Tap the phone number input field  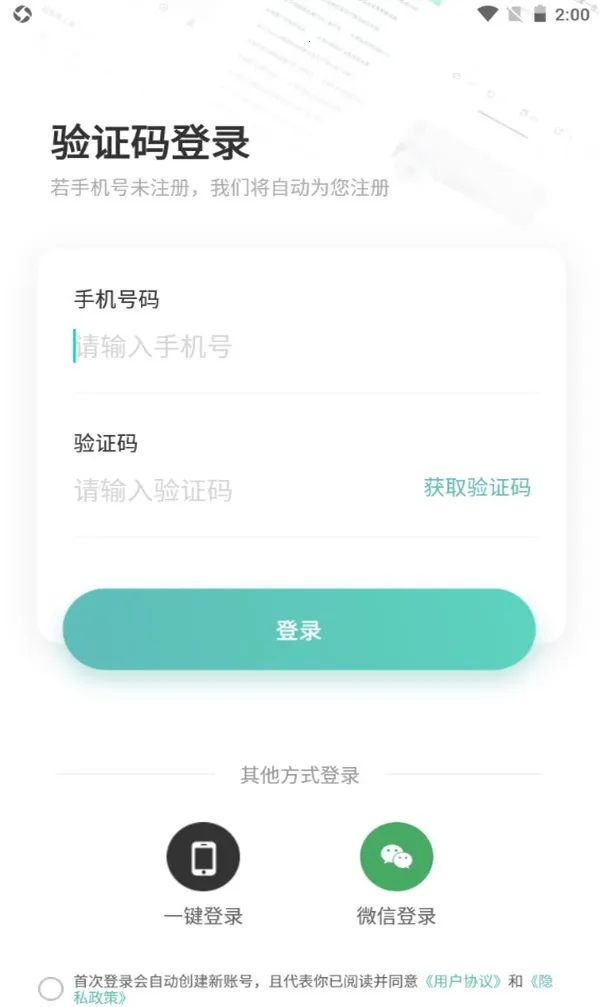click(x=300, y=347)
